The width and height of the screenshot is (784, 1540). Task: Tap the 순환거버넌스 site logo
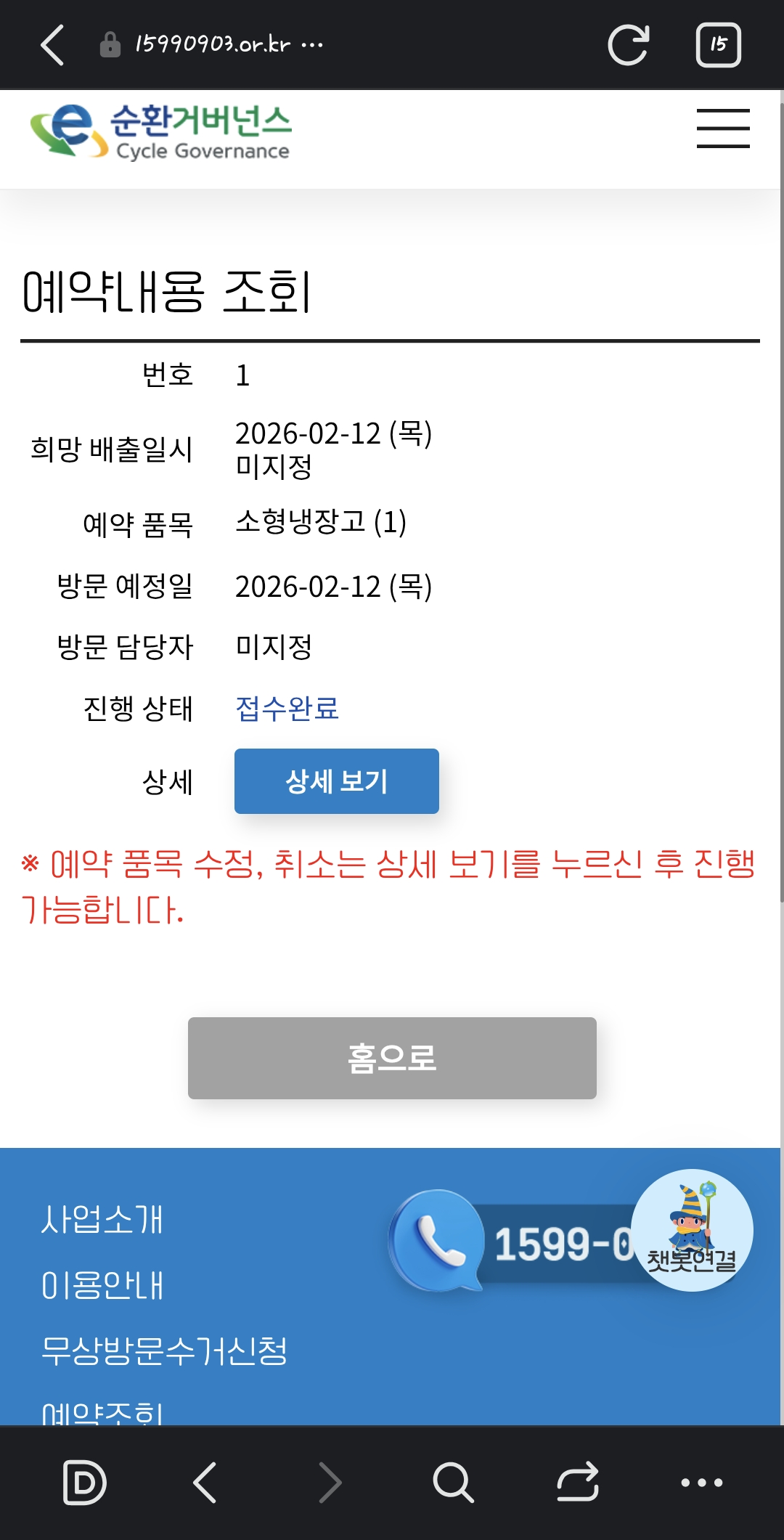pyautogui.click(x=161, y=131)
